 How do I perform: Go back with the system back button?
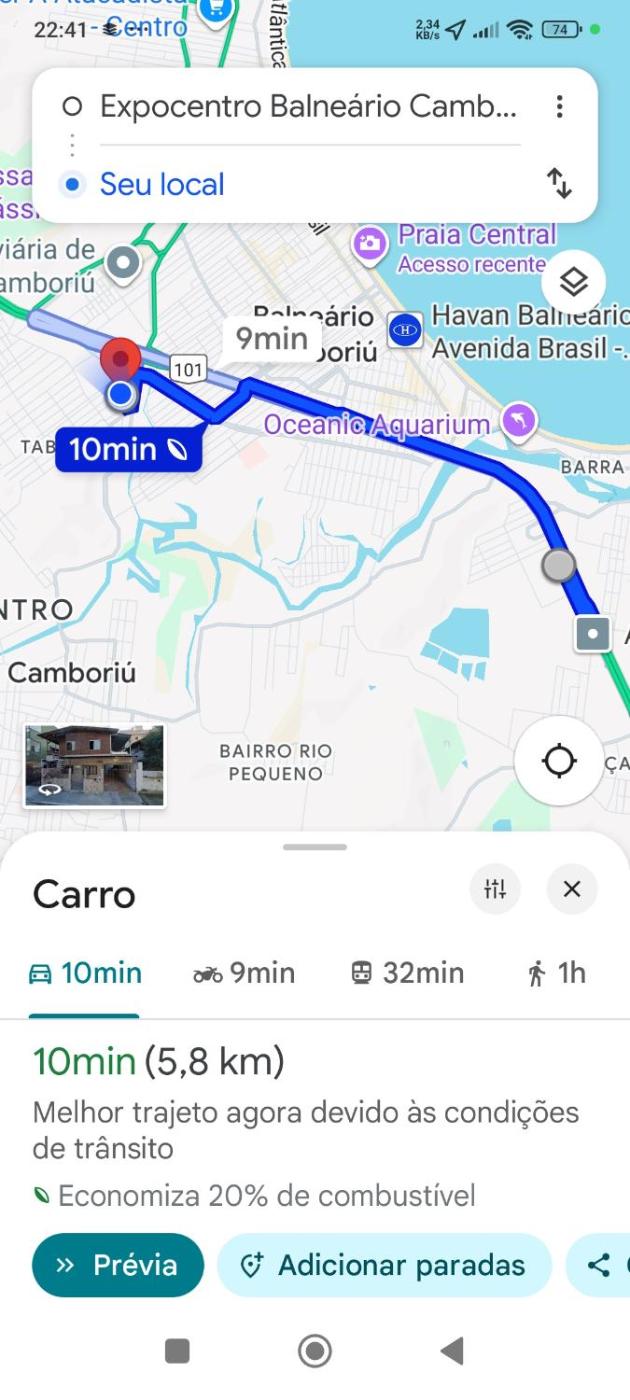pyautogui.click(x=452, y=1352)
